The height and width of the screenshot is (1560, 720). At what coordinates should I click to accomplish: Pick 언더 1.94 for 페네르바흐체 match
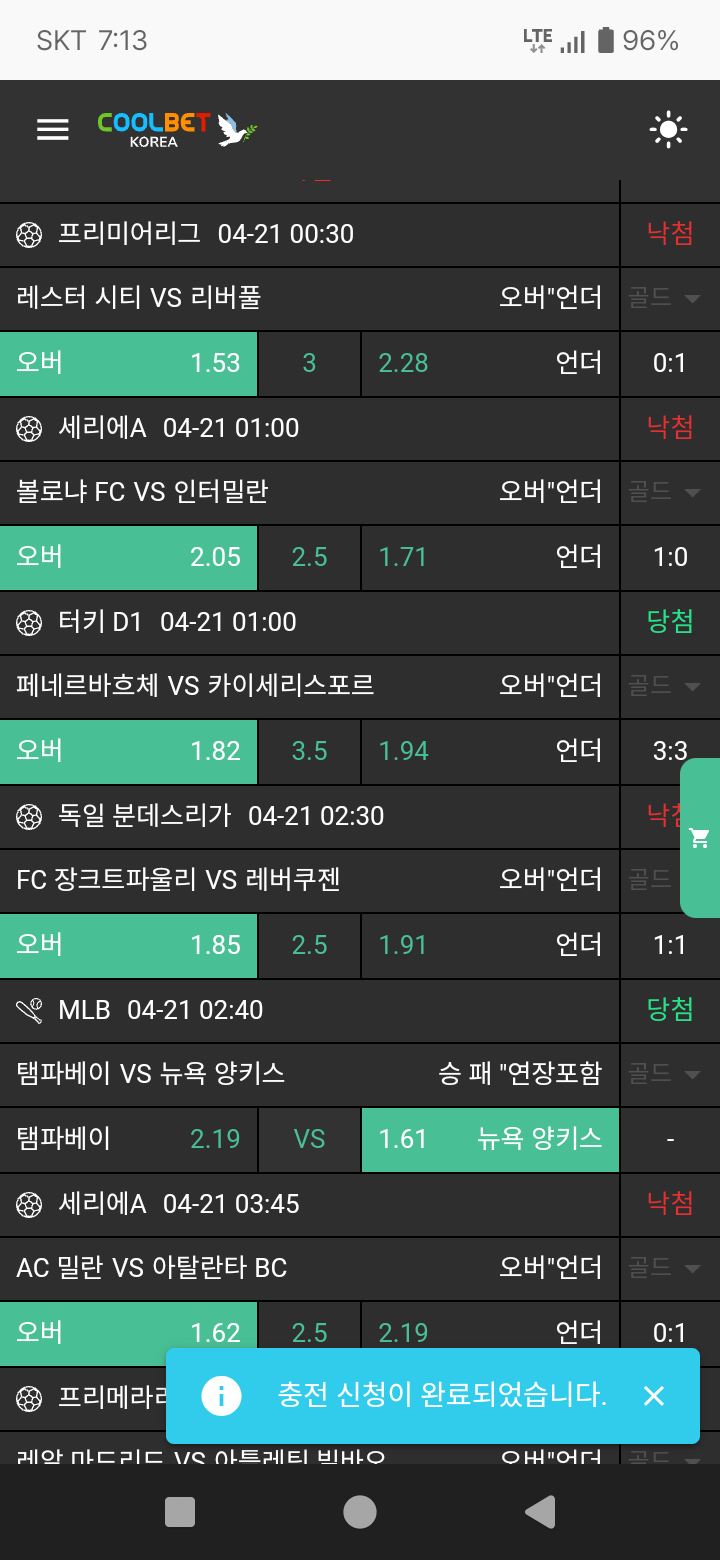[x=490, y=751]
